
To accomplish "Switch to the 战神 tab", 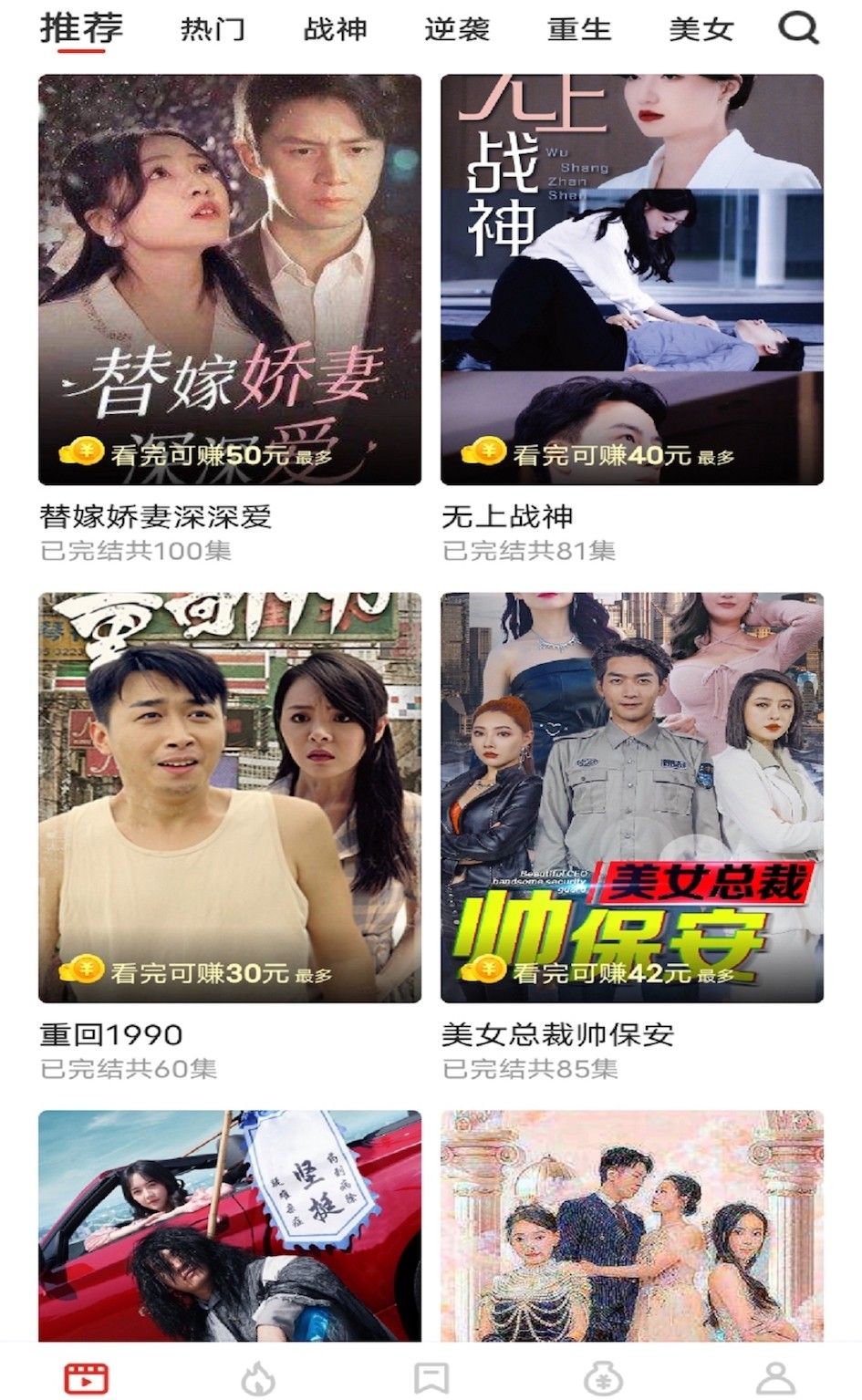I will point(335,29).
